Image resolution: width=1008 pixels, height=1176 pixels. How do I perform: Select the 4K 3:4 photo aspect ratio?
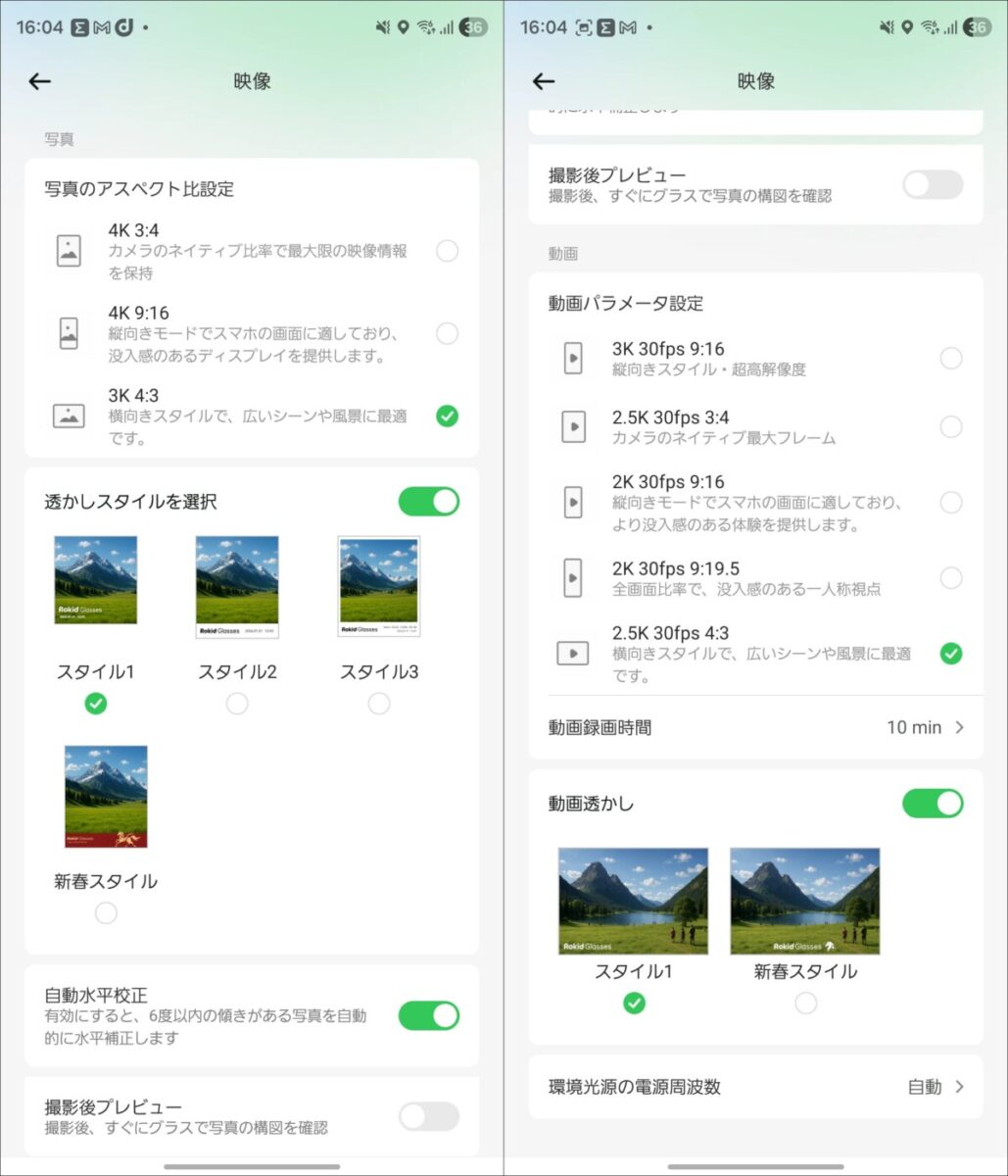click(x=447, y=251)
